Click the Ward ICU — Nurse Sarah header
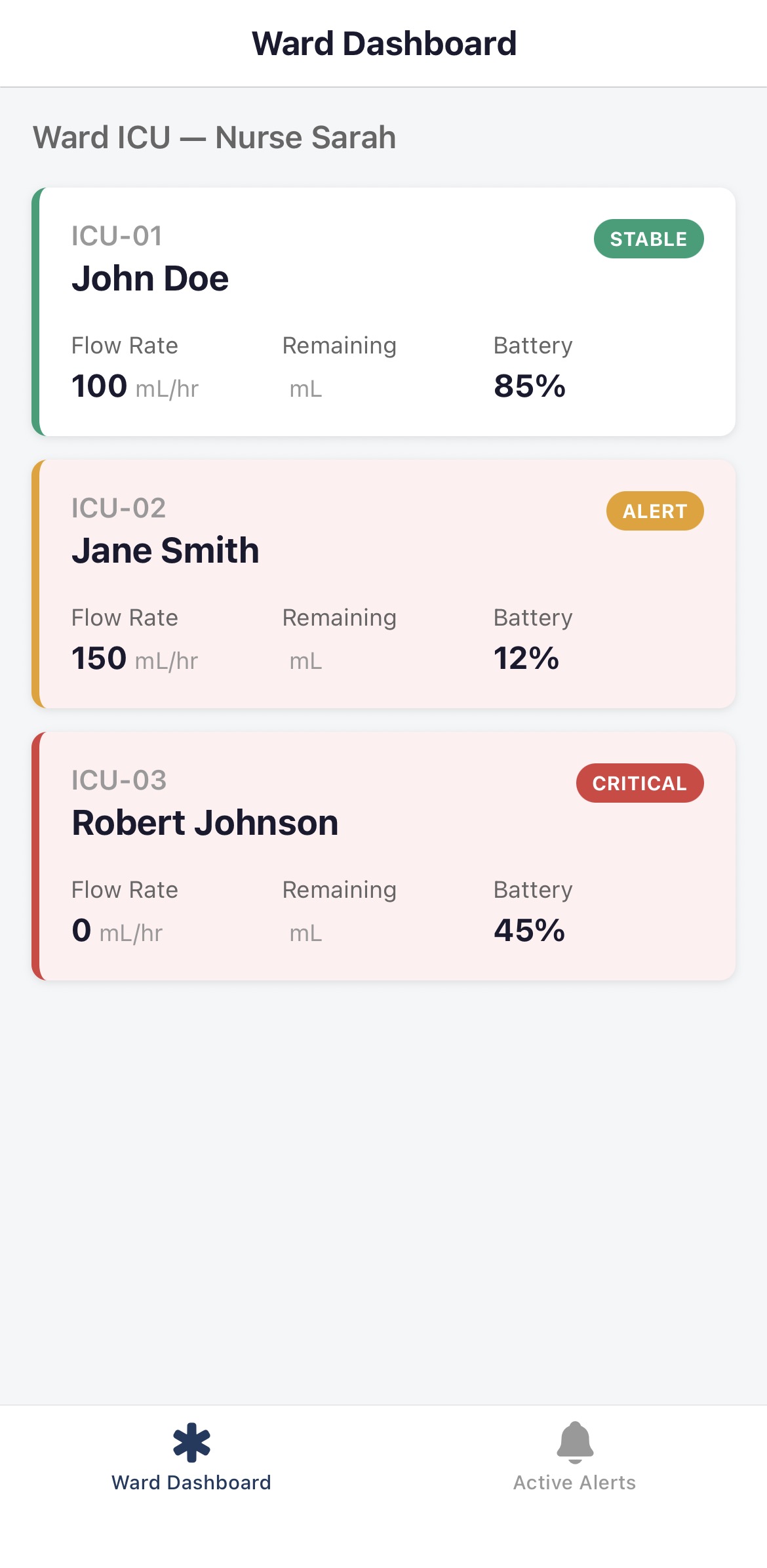This screenshot has width=767, height=1568. [214, 137]
